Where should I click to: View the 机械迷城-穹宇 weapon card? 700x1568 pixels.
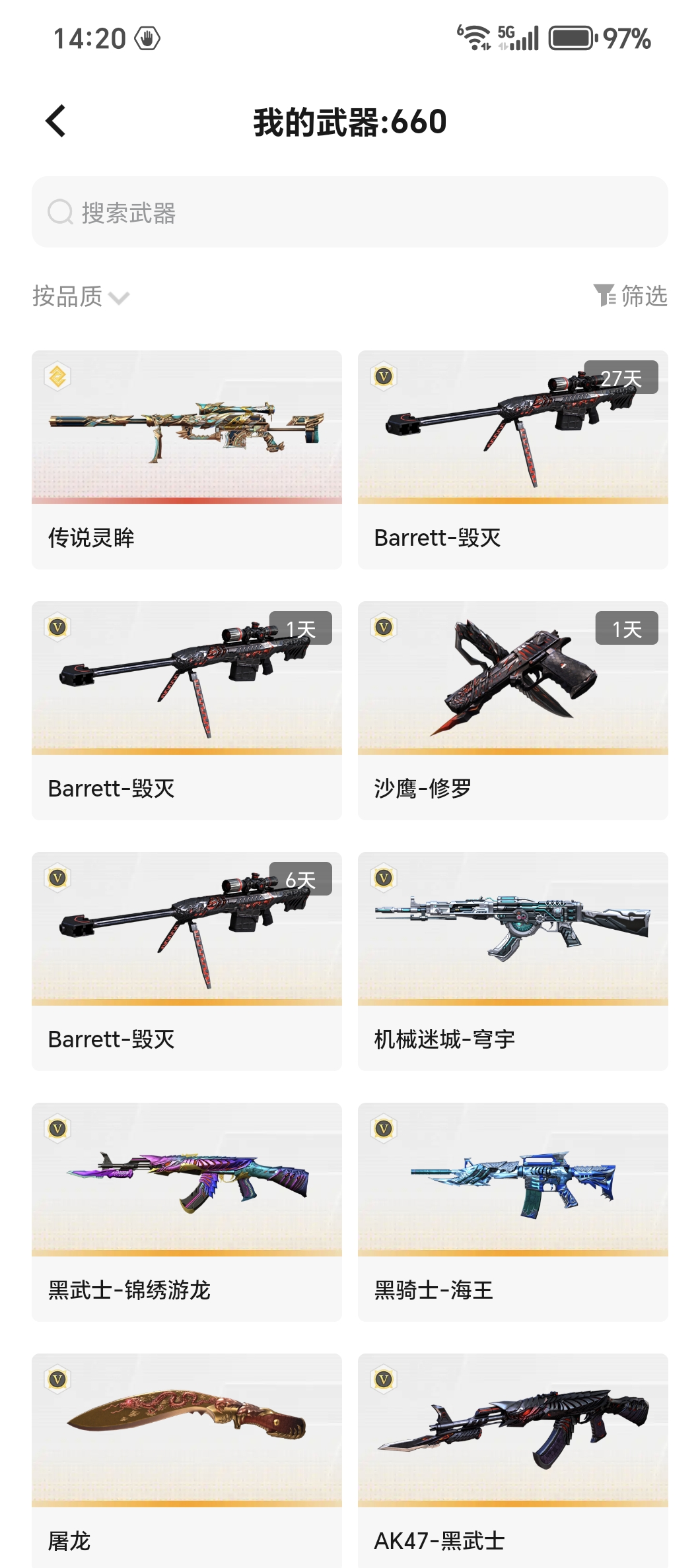pos(513,961)
